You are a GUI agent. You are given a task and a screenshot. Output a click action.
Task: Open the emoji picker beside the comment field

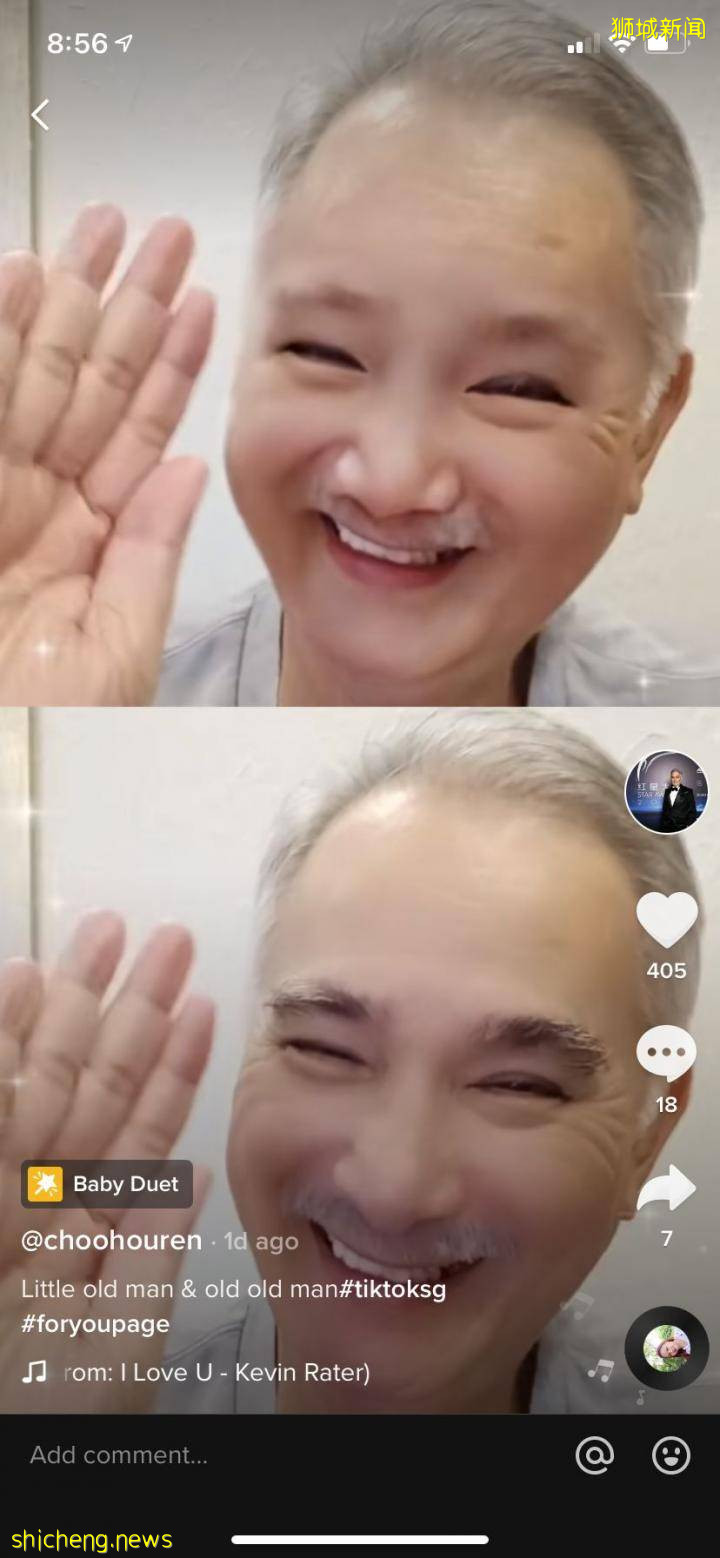(668, 1455)
